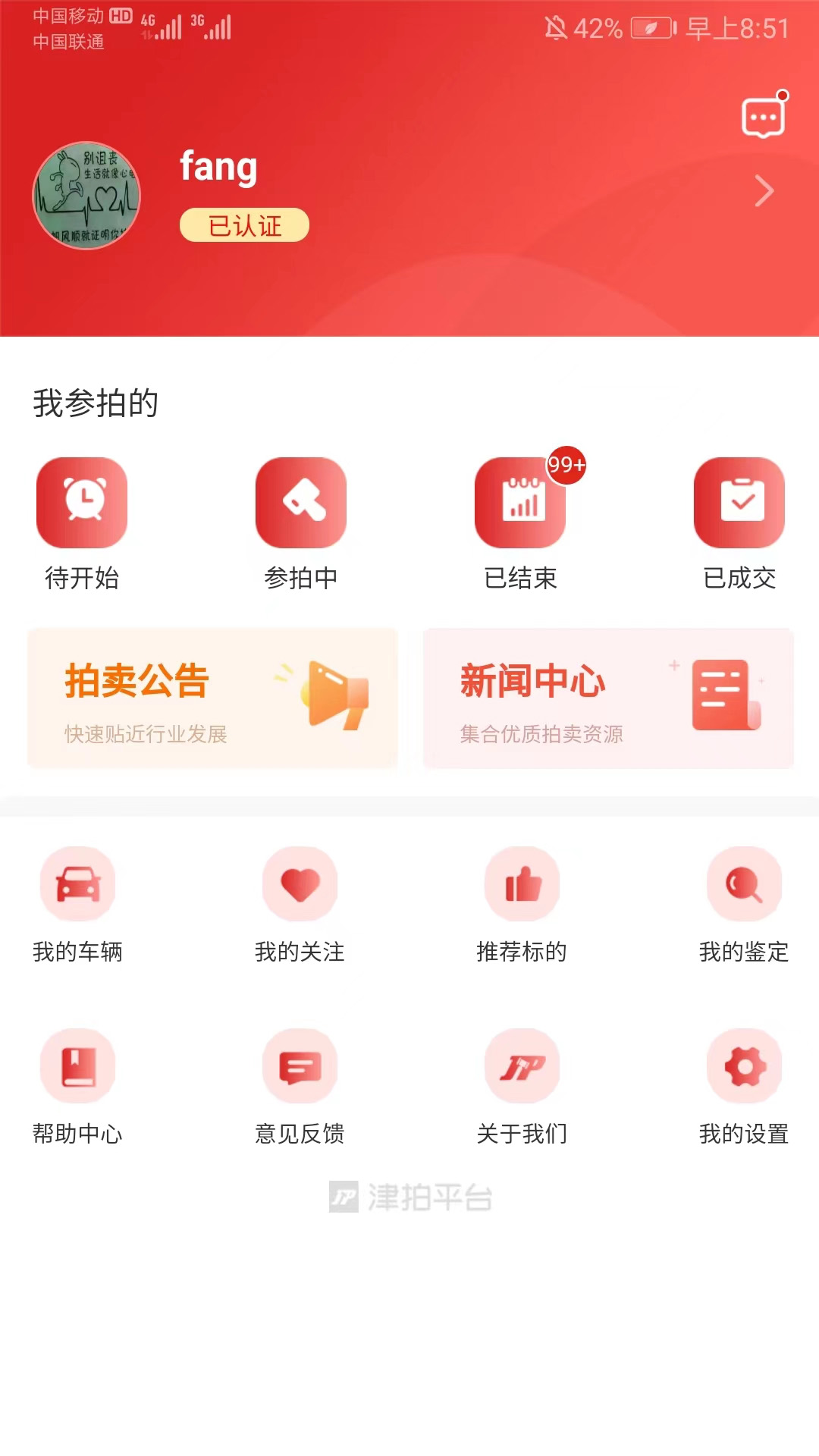Open the 关于我们 JP logo icon
The image size is (819, 1456).
pos(522,1065)
